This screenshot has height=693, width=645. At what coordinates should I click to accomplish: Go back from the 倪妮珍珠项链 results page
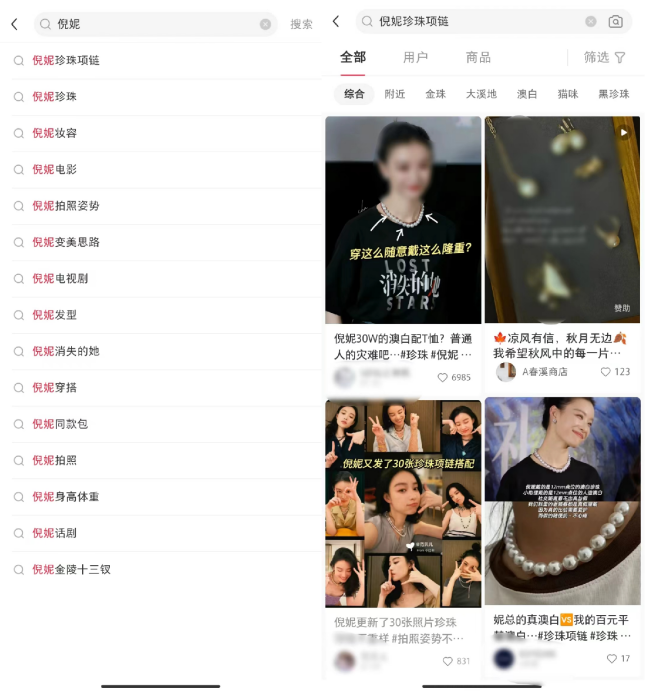click(x=336, y=21)
